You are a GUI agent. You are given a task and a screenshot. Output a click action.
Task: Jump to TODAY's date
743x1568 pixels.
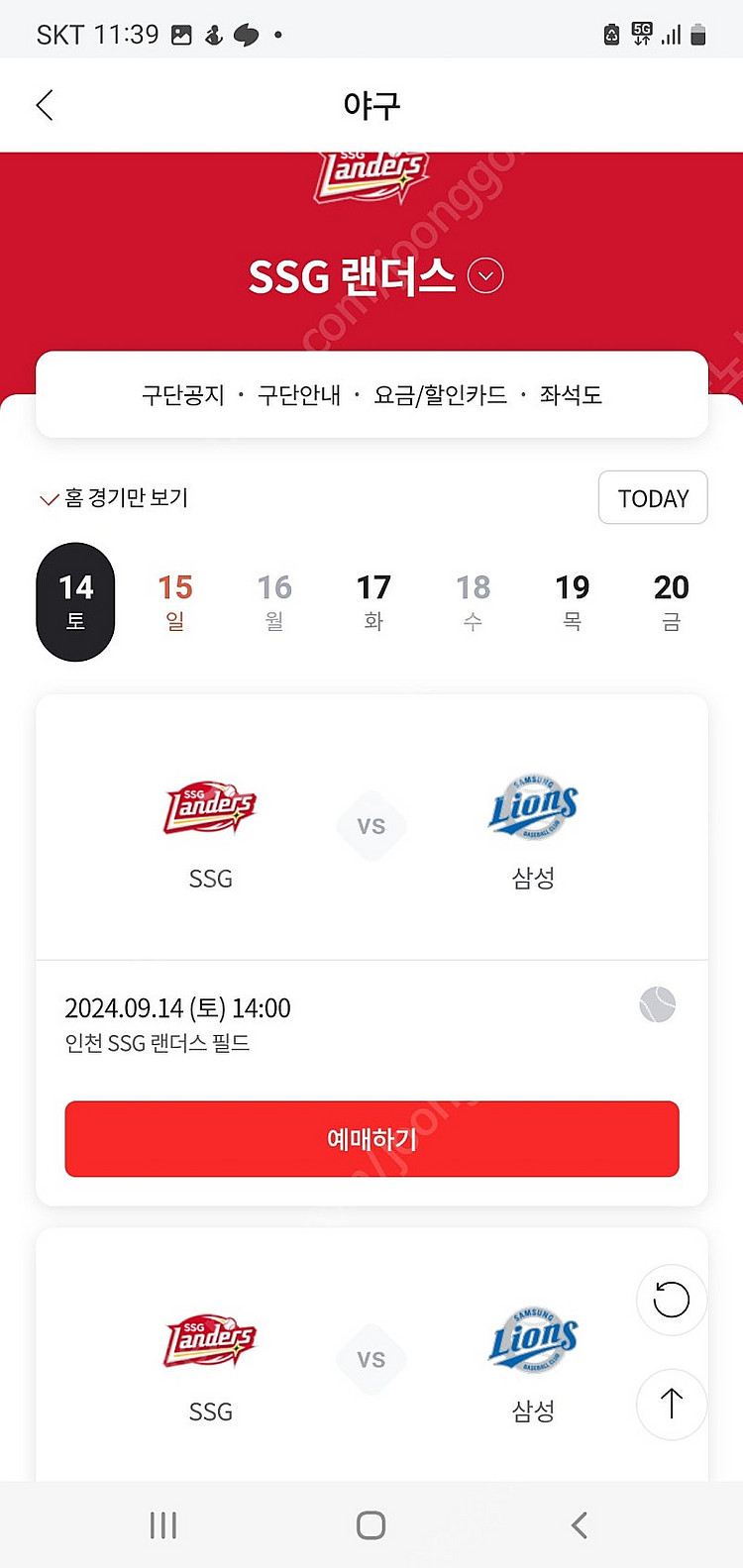tap(653, 497)
